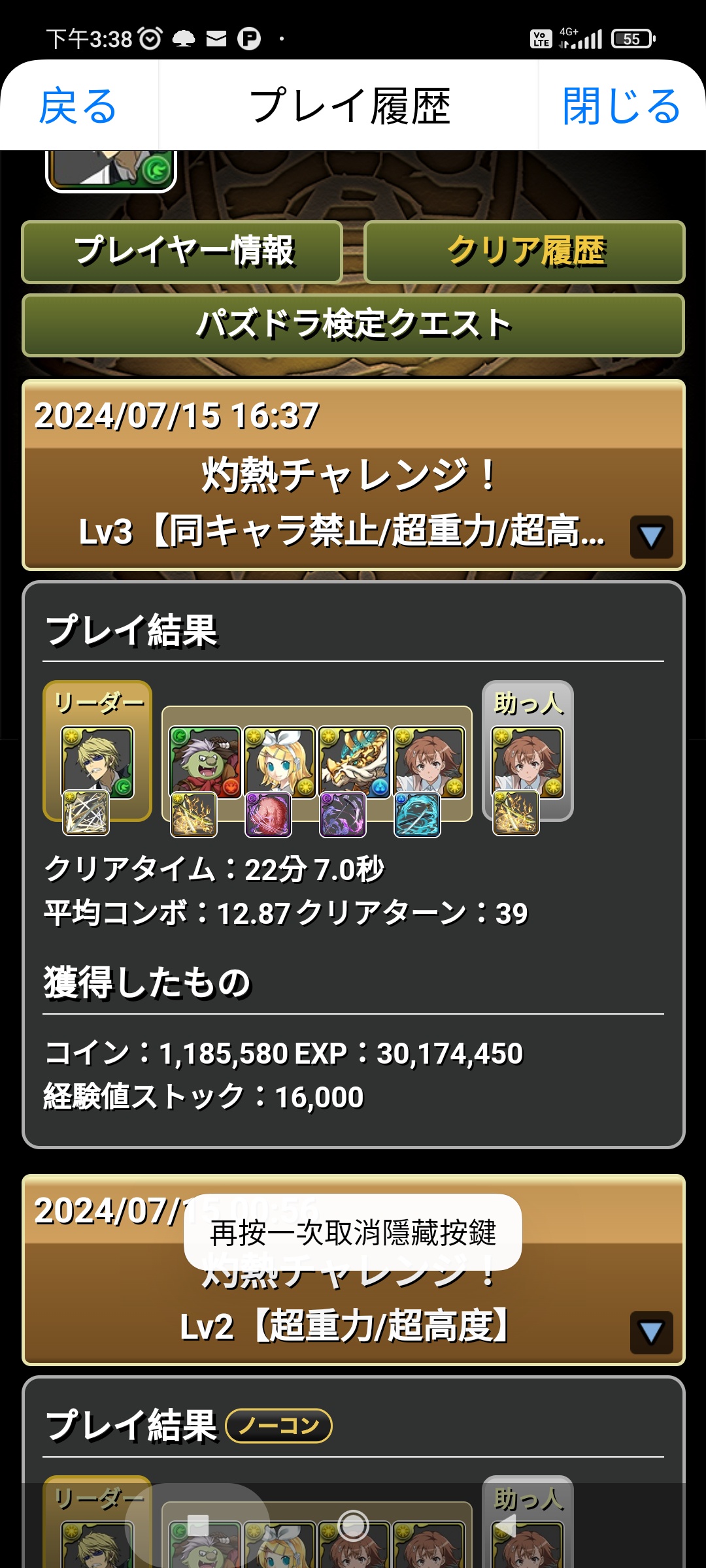Image resolution: width=706 pixels, height=1568 pixels.
Task: Switch to クリア履歴 tab
Action: tap(524, 252)
